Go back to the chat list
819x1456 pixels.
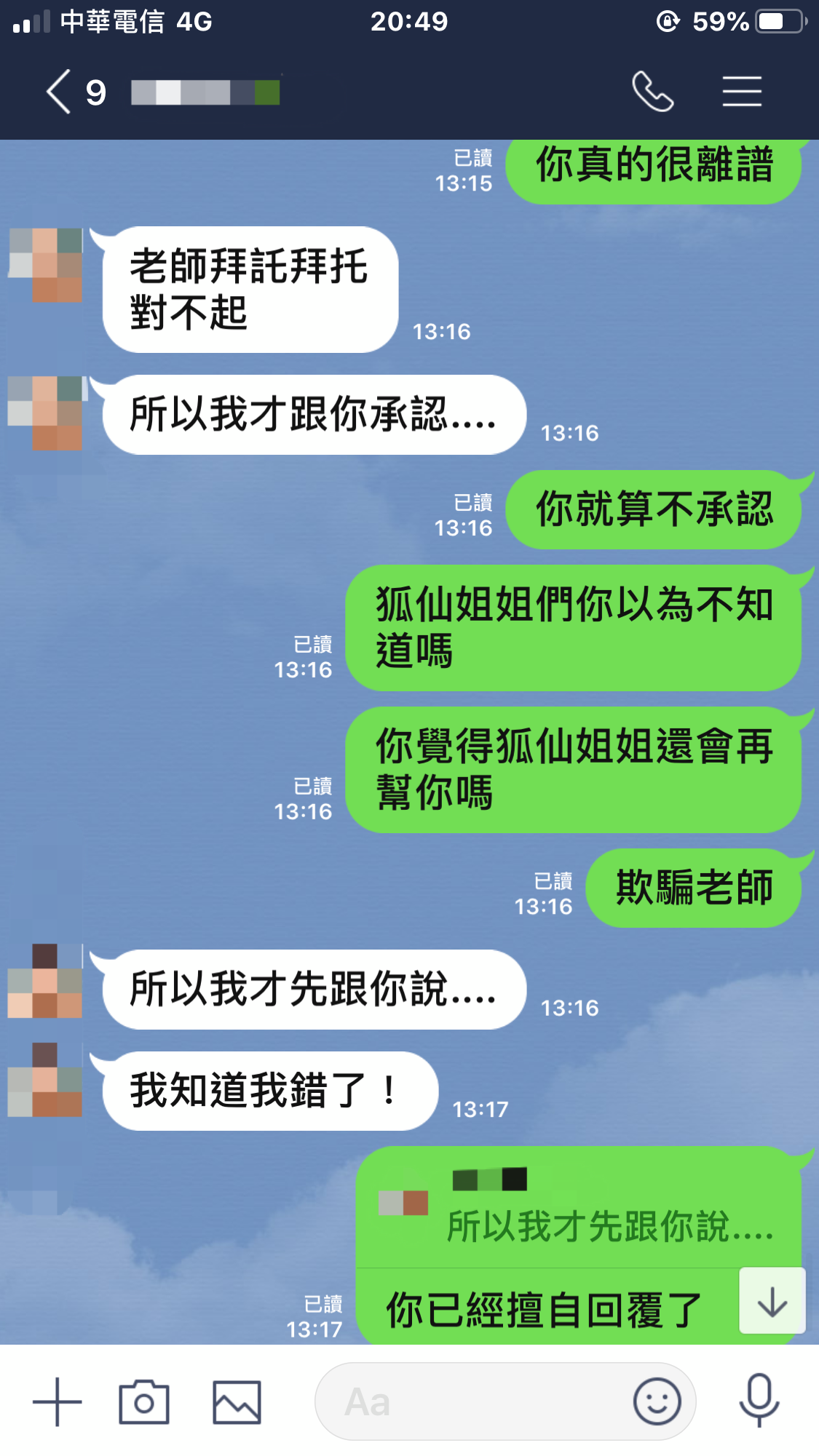coord(60,92)
